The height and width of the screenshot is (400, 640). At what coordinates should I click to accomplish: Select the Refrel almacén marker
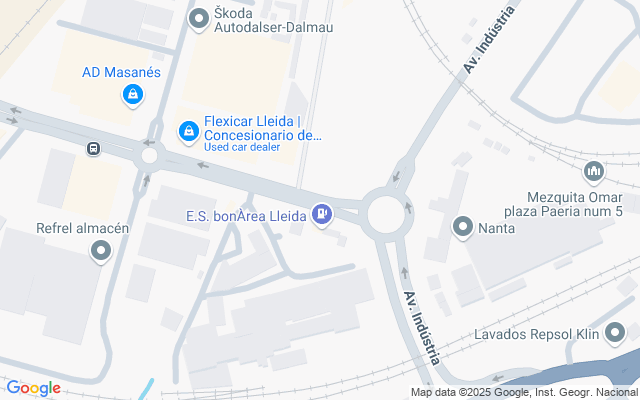101,251
